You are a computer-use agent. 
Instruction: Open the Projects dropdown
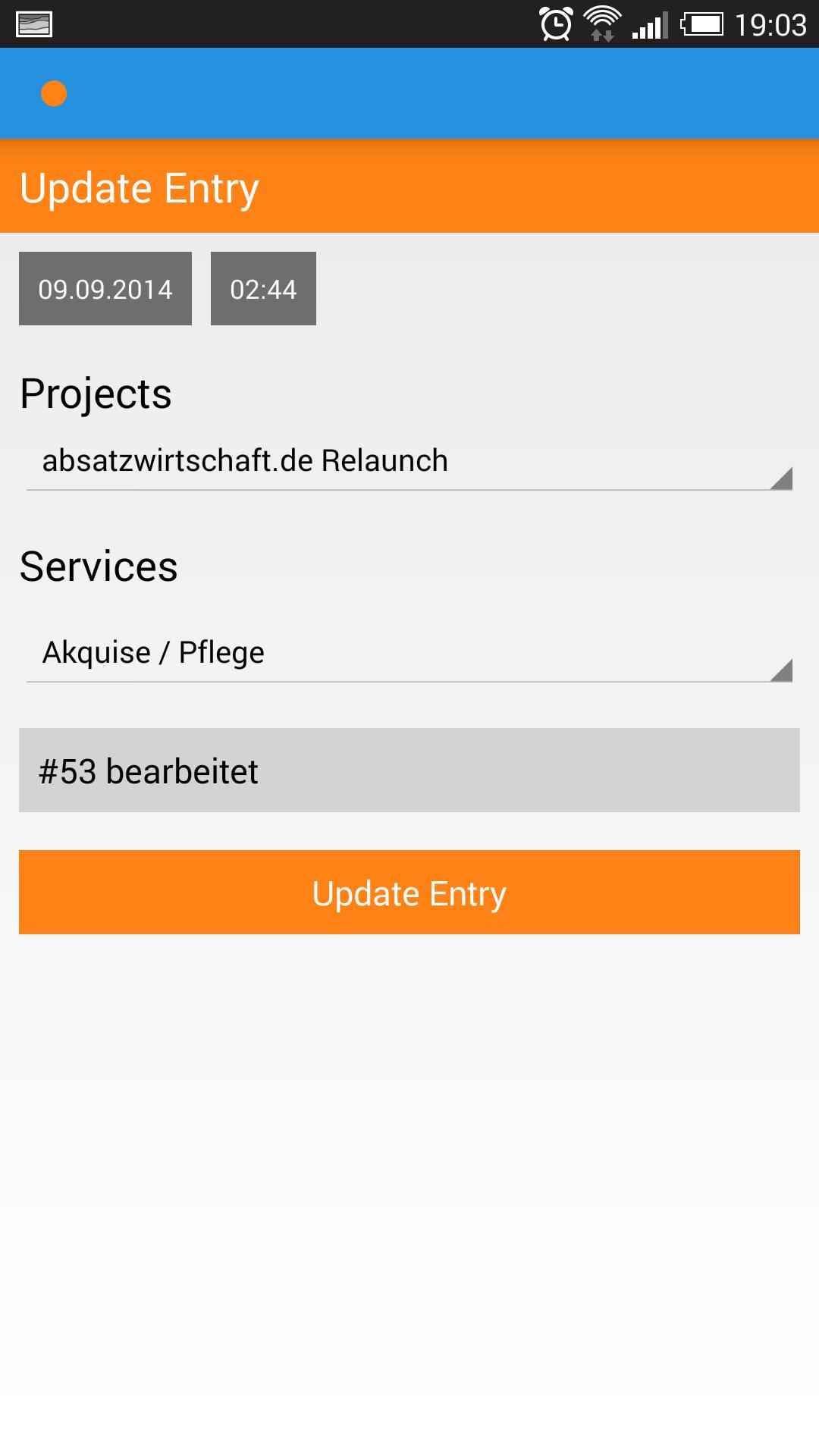(409, 461)
